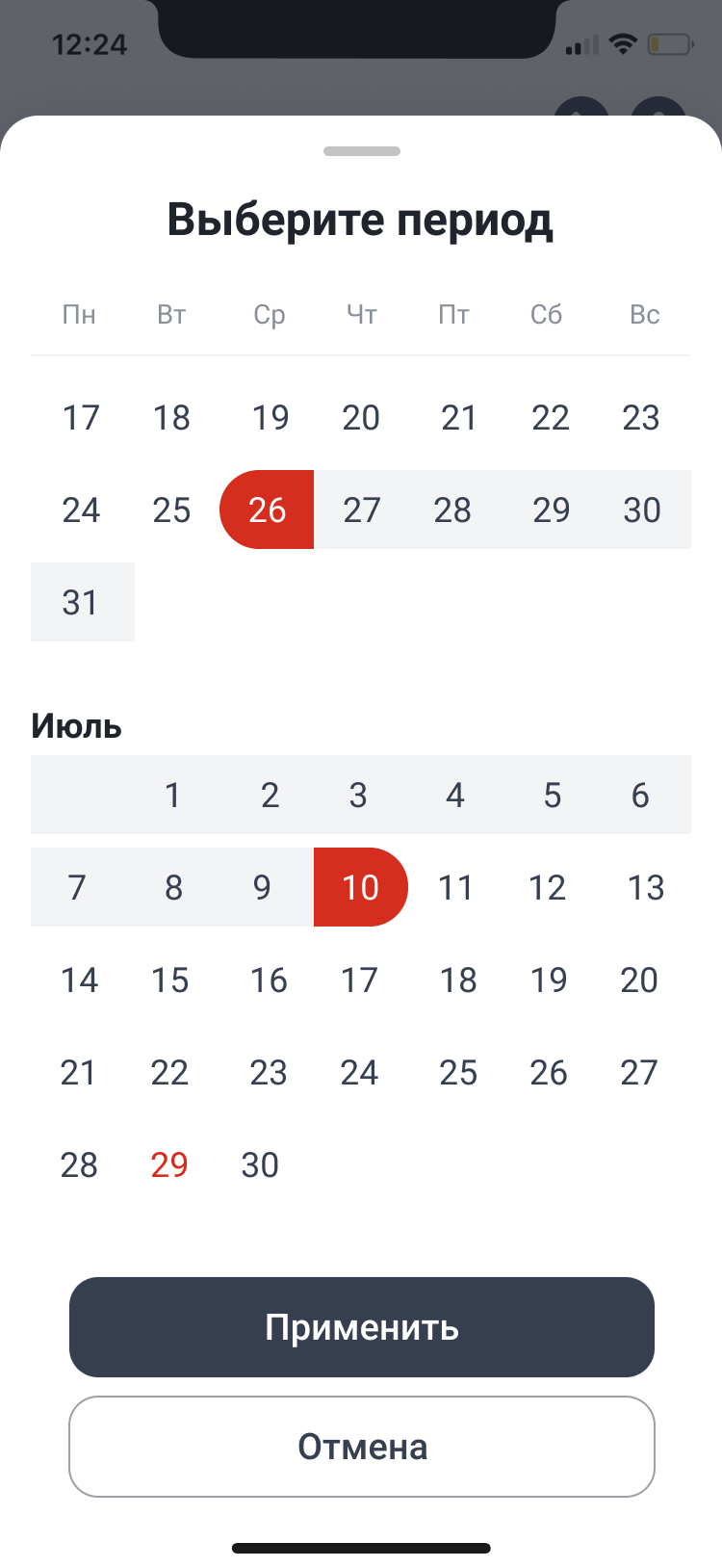Select day 9 in Июль
The height and width of the screenshot is (1568, 722).
pyautogui.click(x=262, y=887)
